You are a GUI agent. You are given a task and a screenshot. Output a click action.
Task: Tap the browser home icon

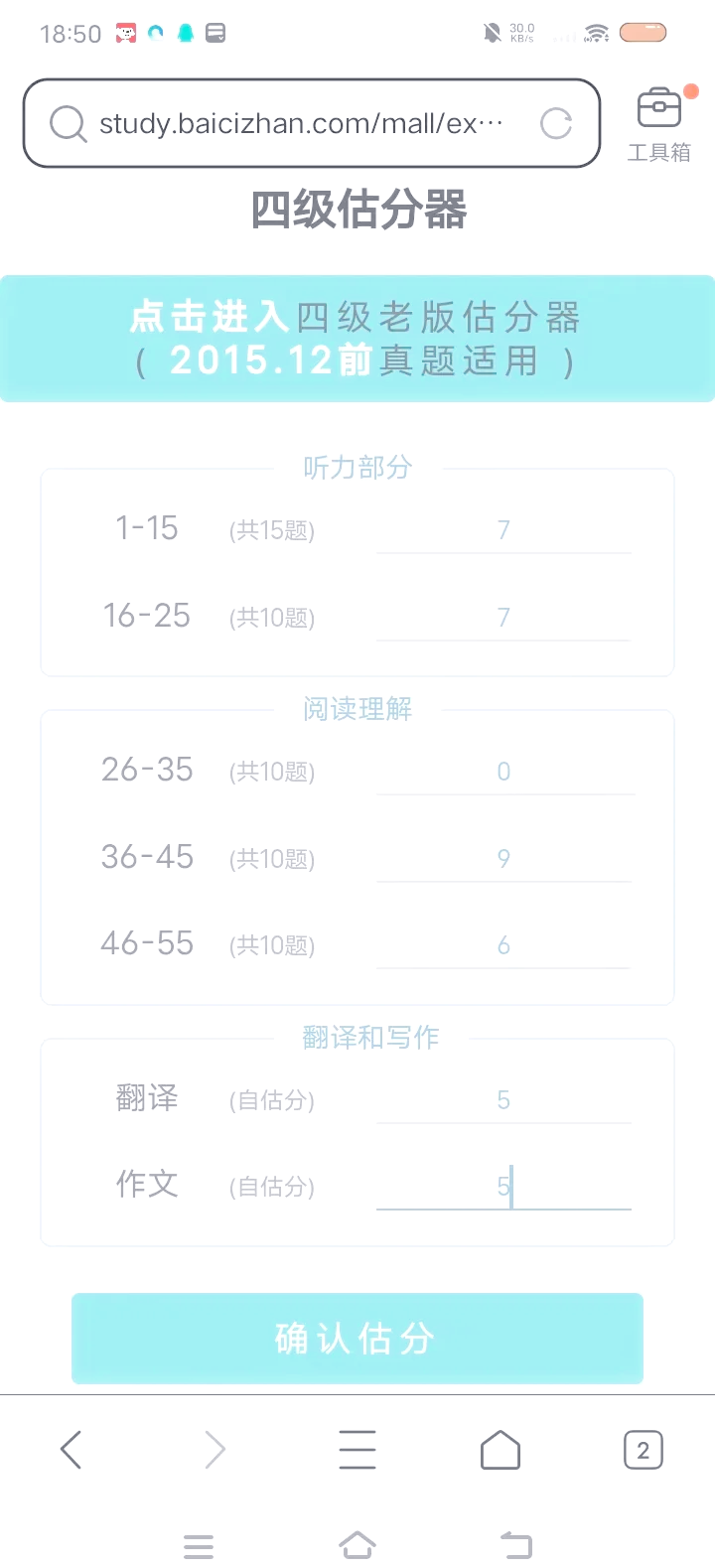[500, 1449]
